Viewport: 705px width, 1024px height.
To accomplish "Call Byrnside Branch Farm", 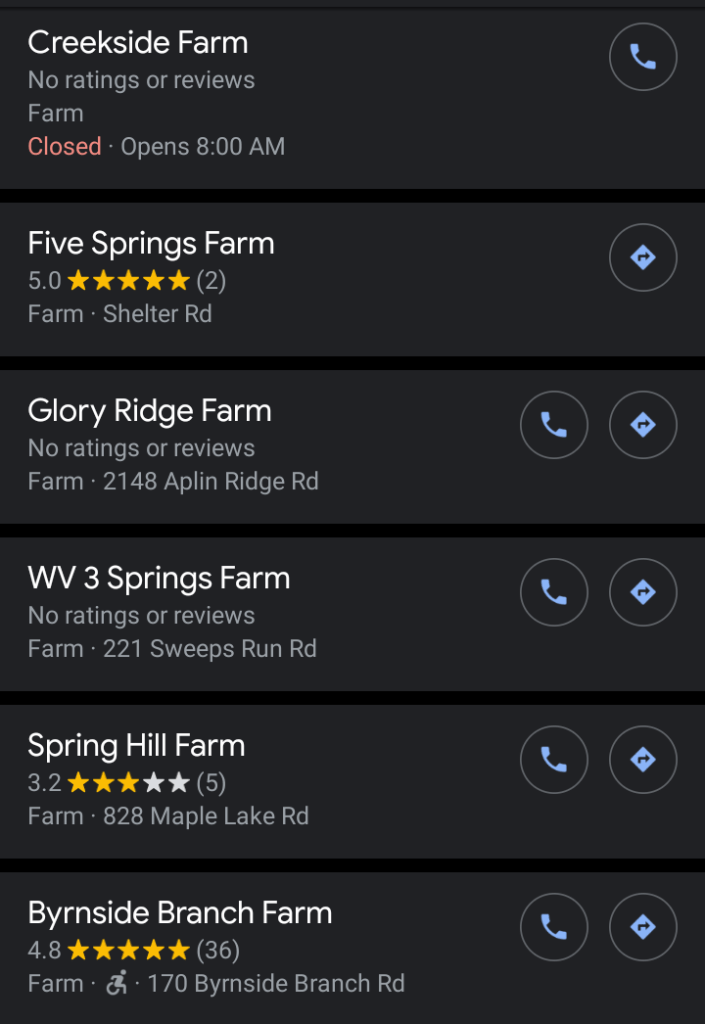I will click(554, 927).
